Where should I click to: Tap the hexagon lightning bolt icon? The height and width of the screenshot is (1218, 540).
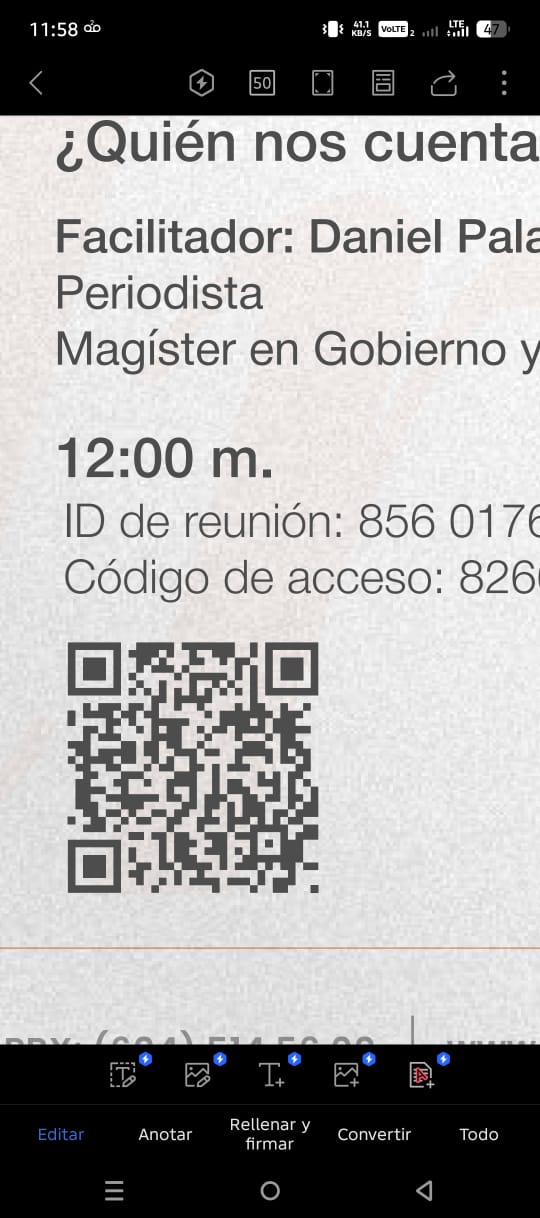pyautogui.click(x=202, y=83)
